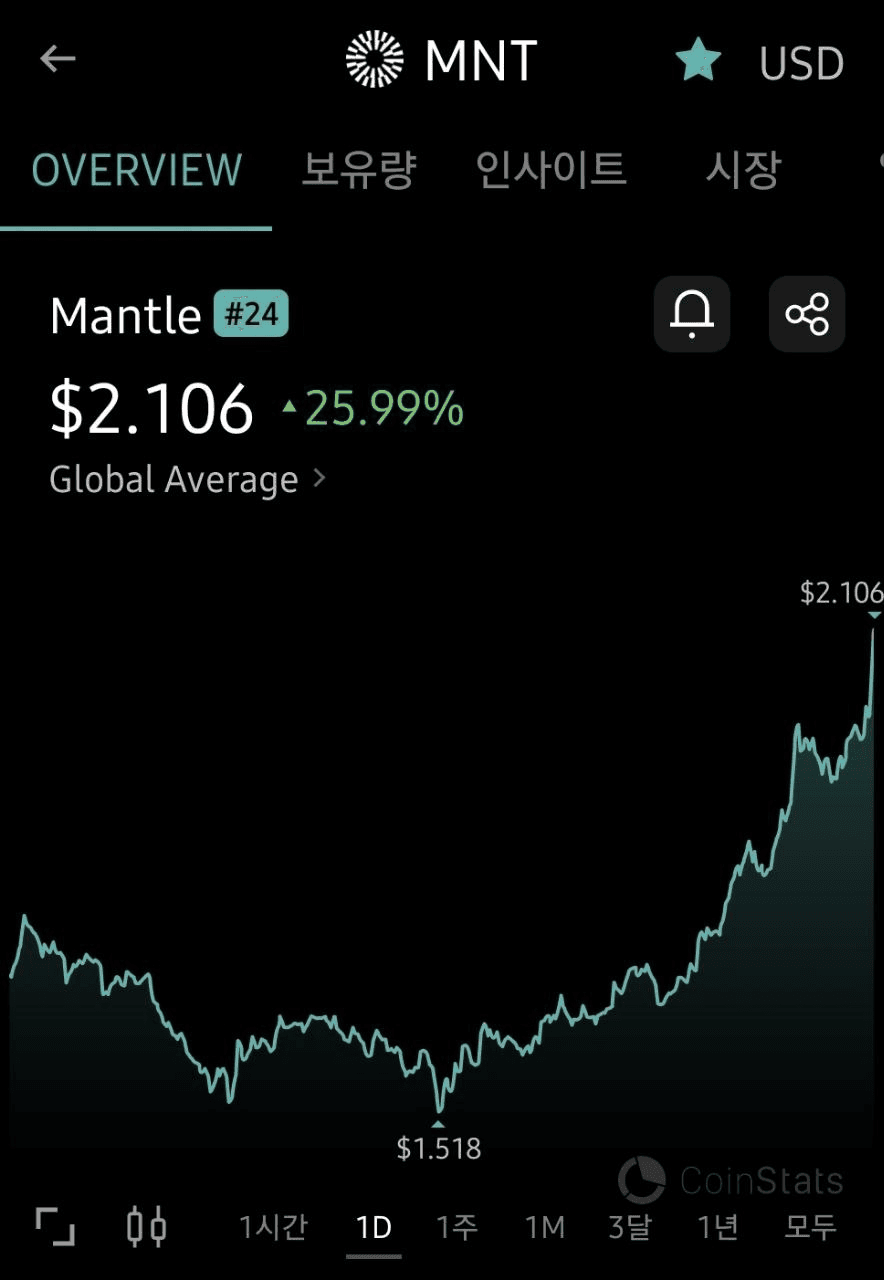Share the Mantle coin page
Screen dimensions: 884x1280
point(807,314)
